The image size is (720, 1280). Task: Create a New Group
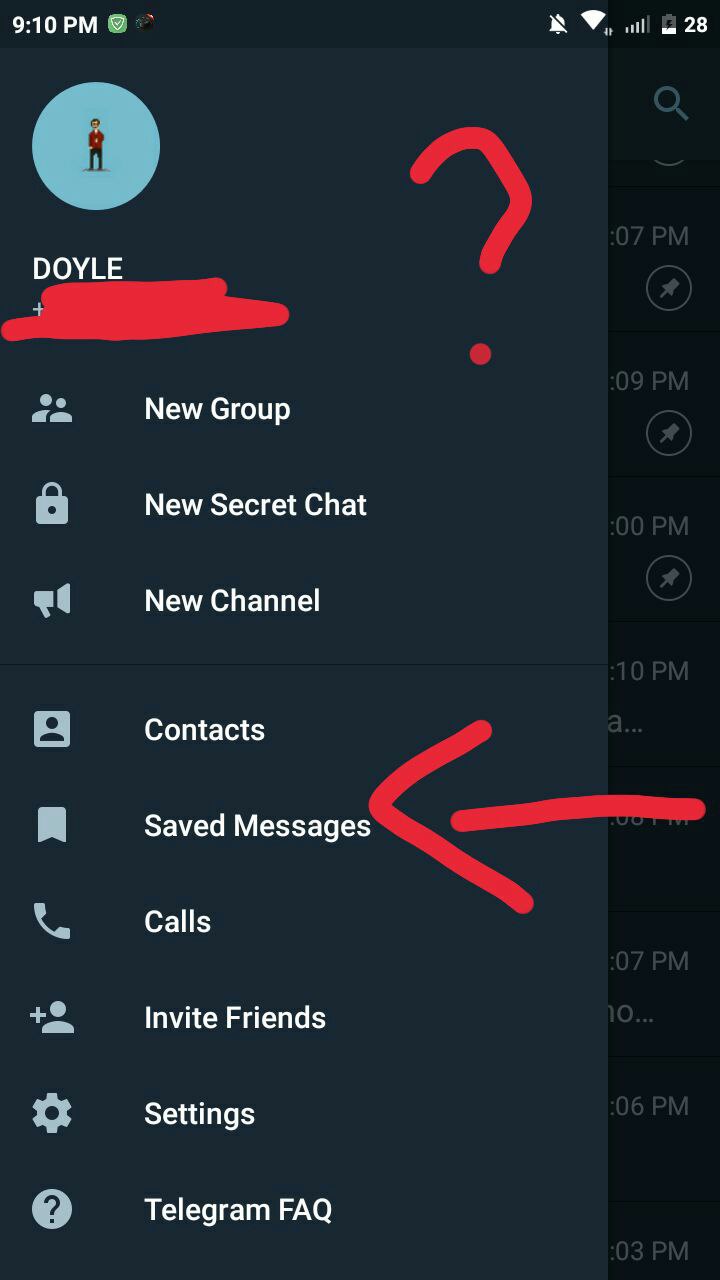[x=217, y=409]
